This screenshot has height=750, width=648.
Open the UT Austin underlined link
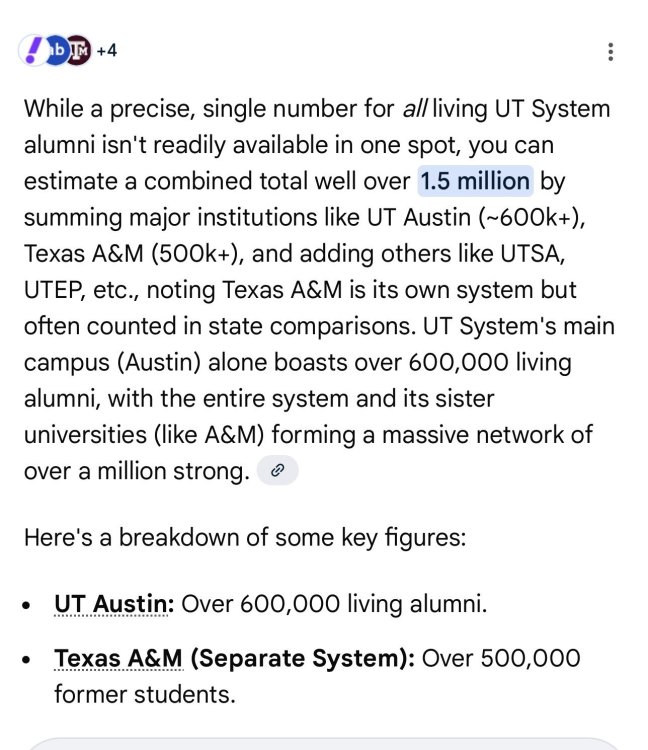(114, 605)
